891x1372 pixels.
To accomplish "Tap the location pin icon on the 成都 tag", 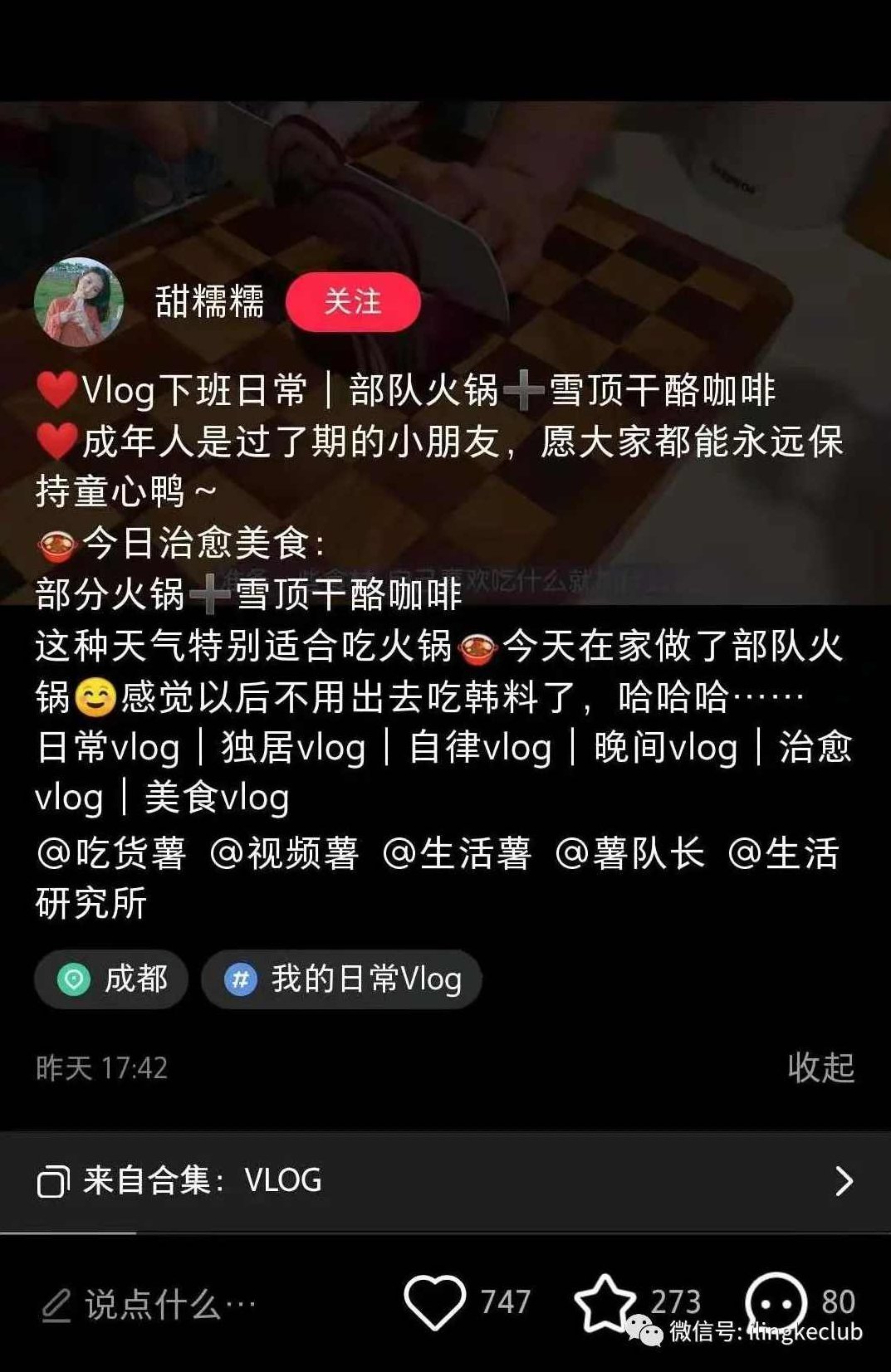I will tap(73, 979).
